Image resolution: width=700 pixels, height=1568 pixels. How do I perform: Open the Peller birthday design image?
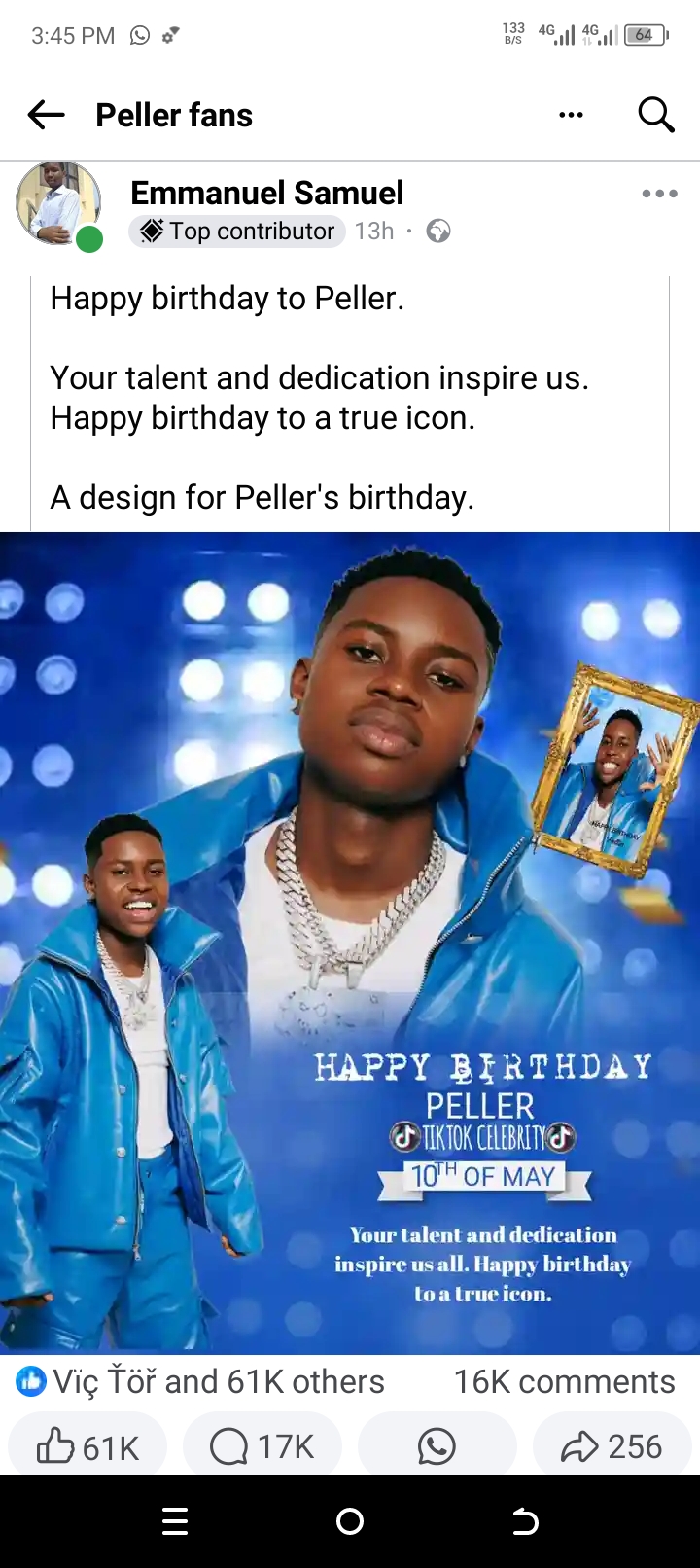pyautogui.click(x=350, y=942)
